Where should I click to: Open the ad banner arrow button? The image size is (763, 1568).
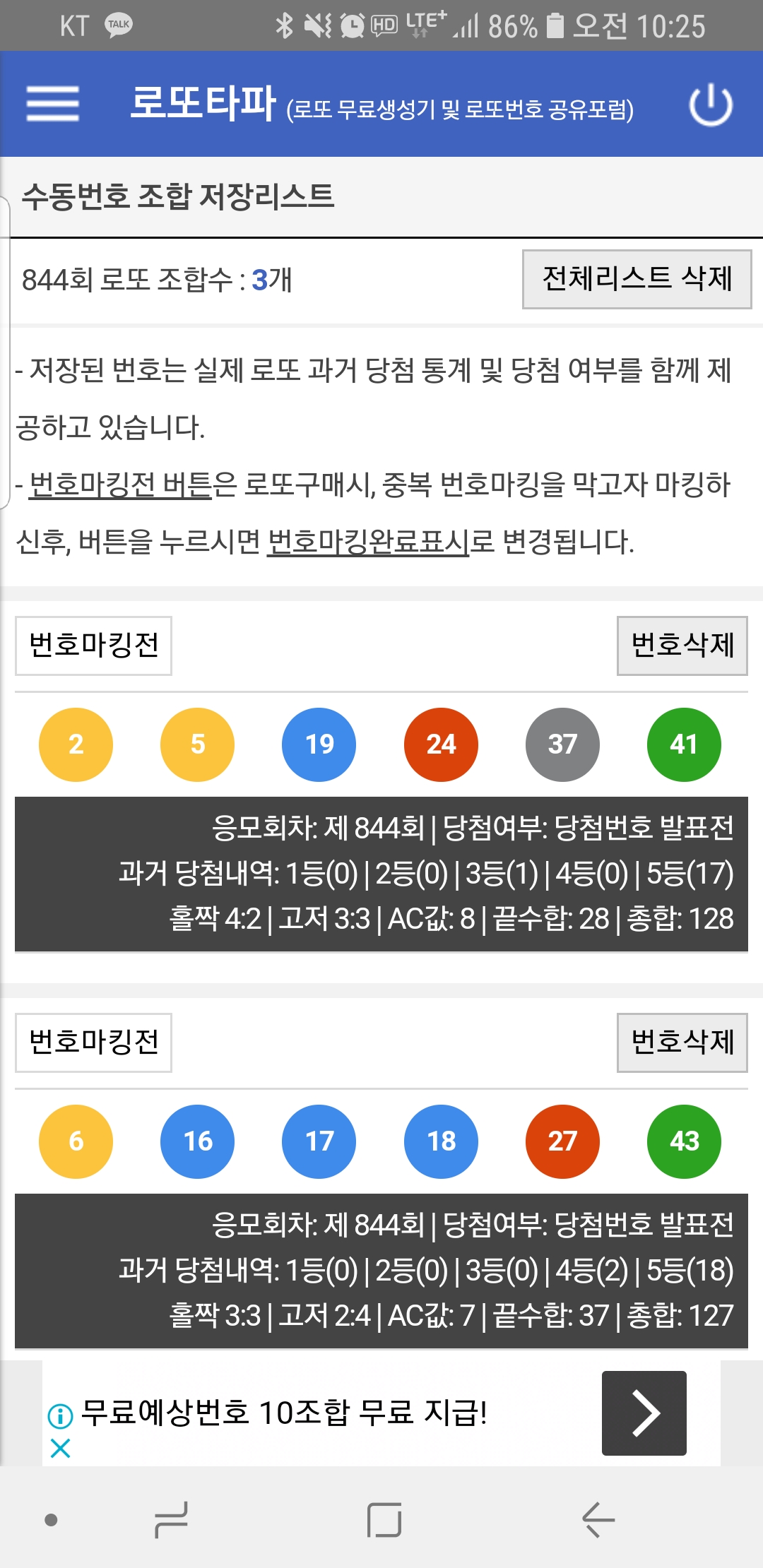(644, 1413)
